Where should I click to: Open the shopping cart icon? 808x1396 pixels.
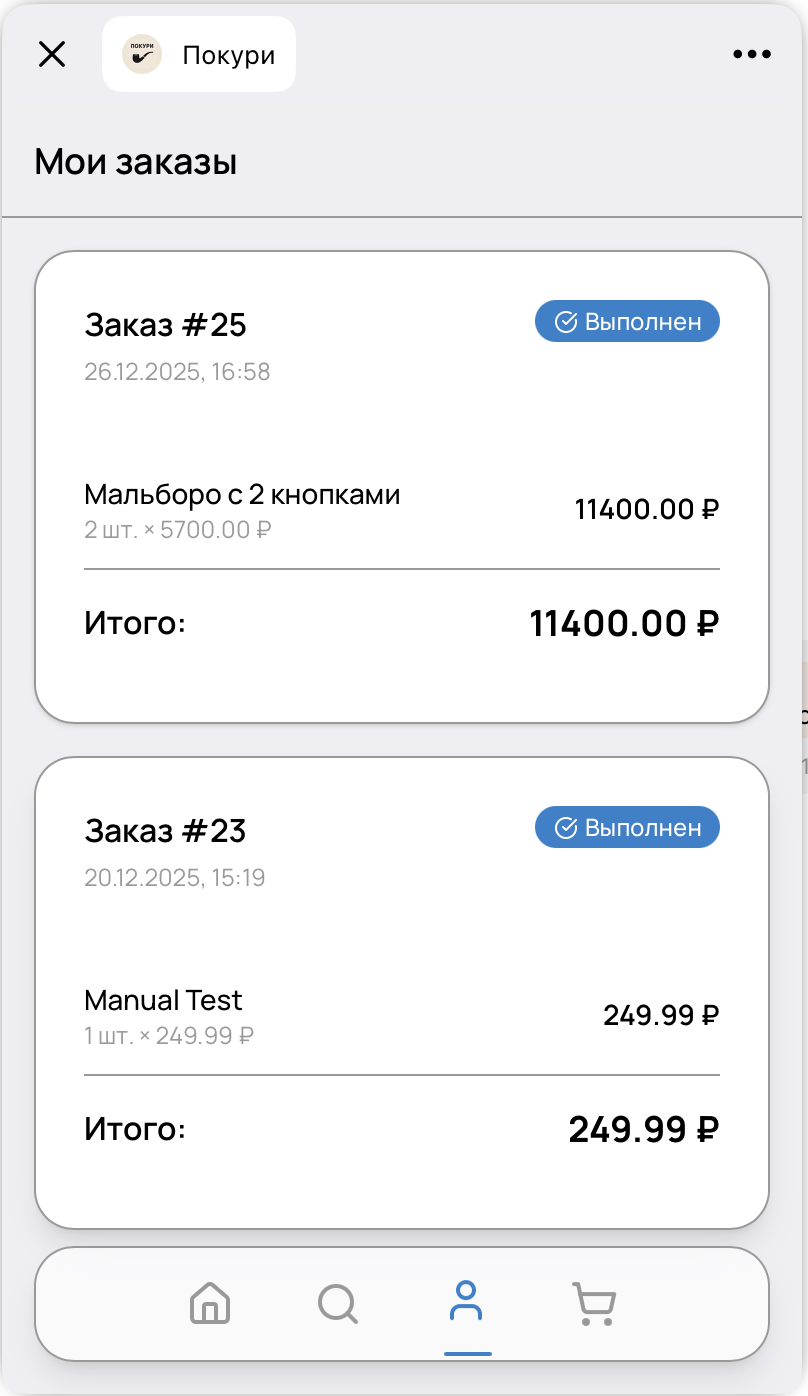[x=594, y=1303]
